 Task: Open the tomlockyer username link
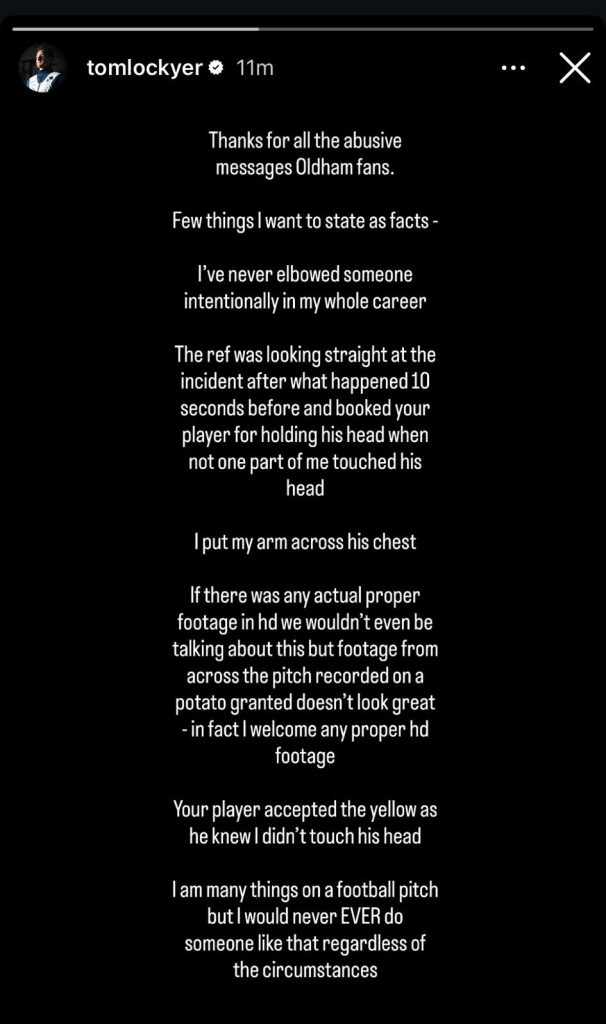tap(143, 68)
